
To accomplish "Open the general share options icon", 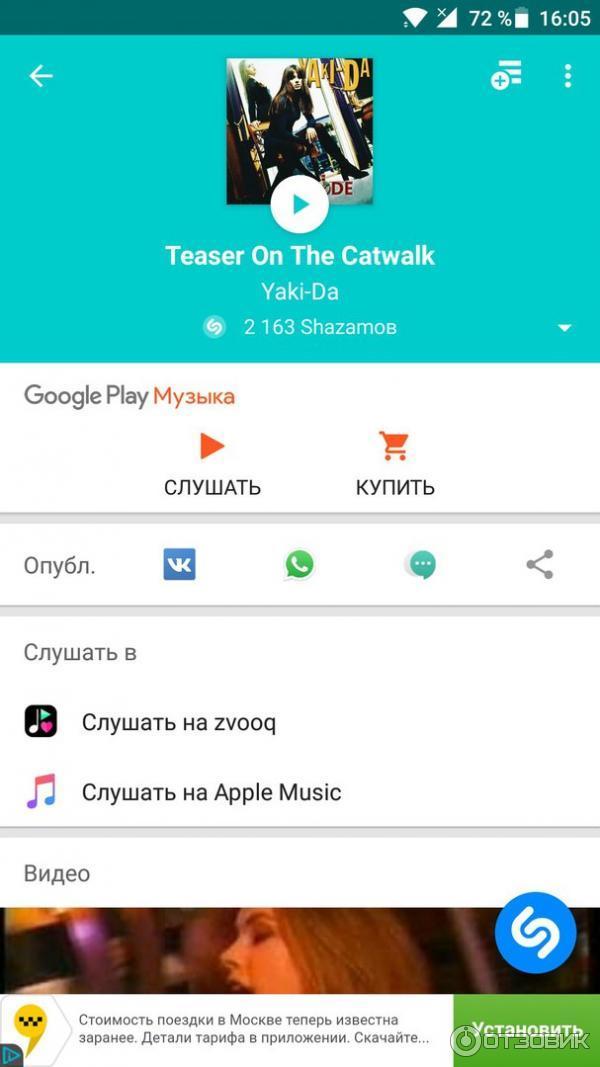I will click(540, 565).
